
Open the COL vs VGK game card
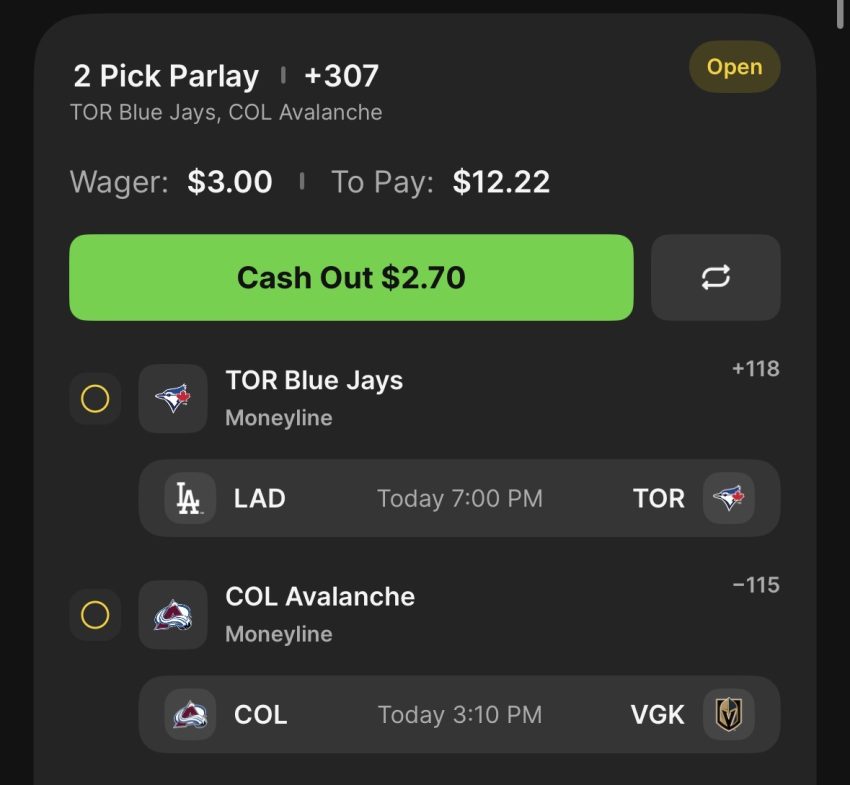(459, 714)
